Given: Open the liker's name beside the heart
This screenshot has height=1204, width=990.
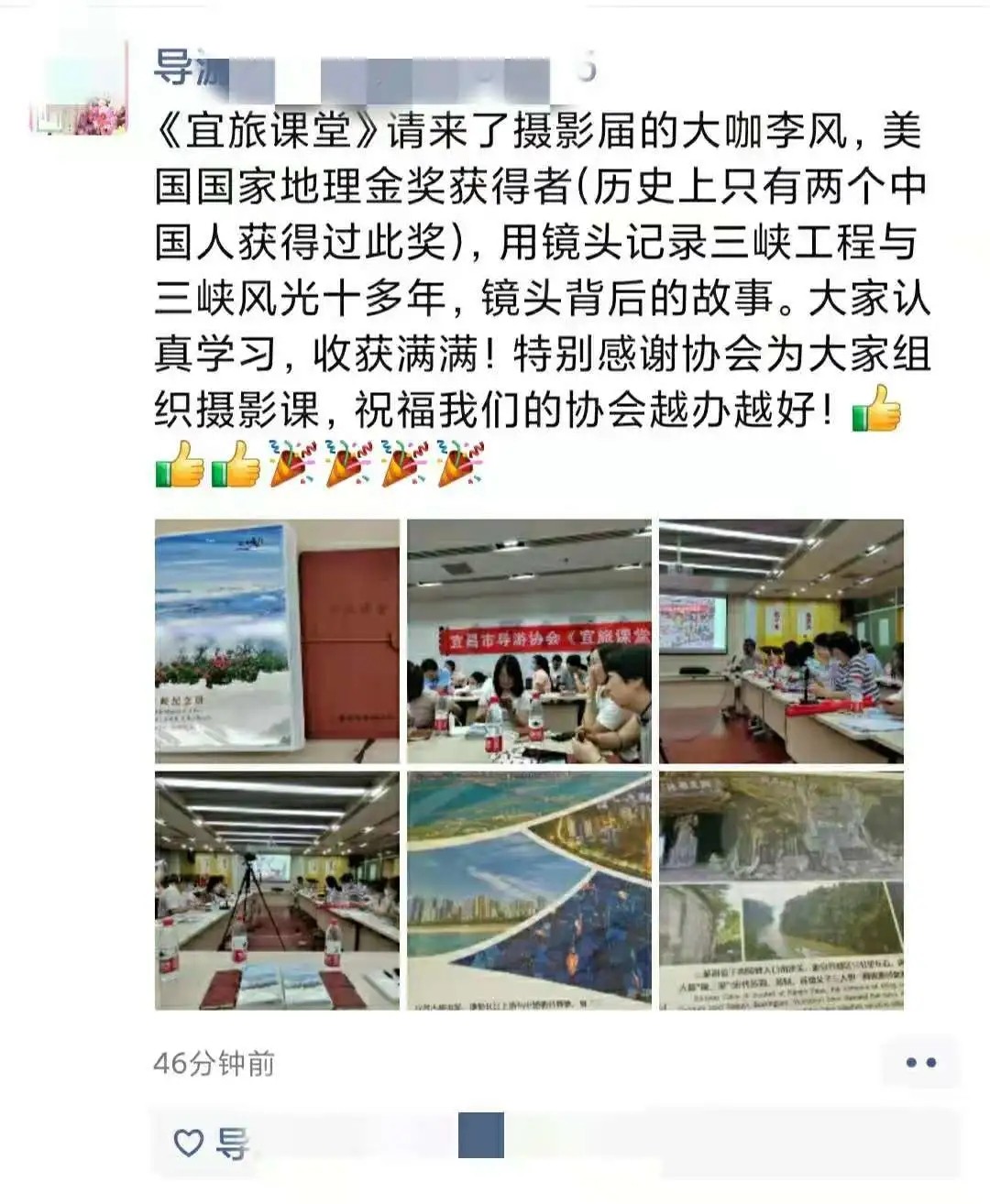Looking at the screenshot, I should (233, 1143).
